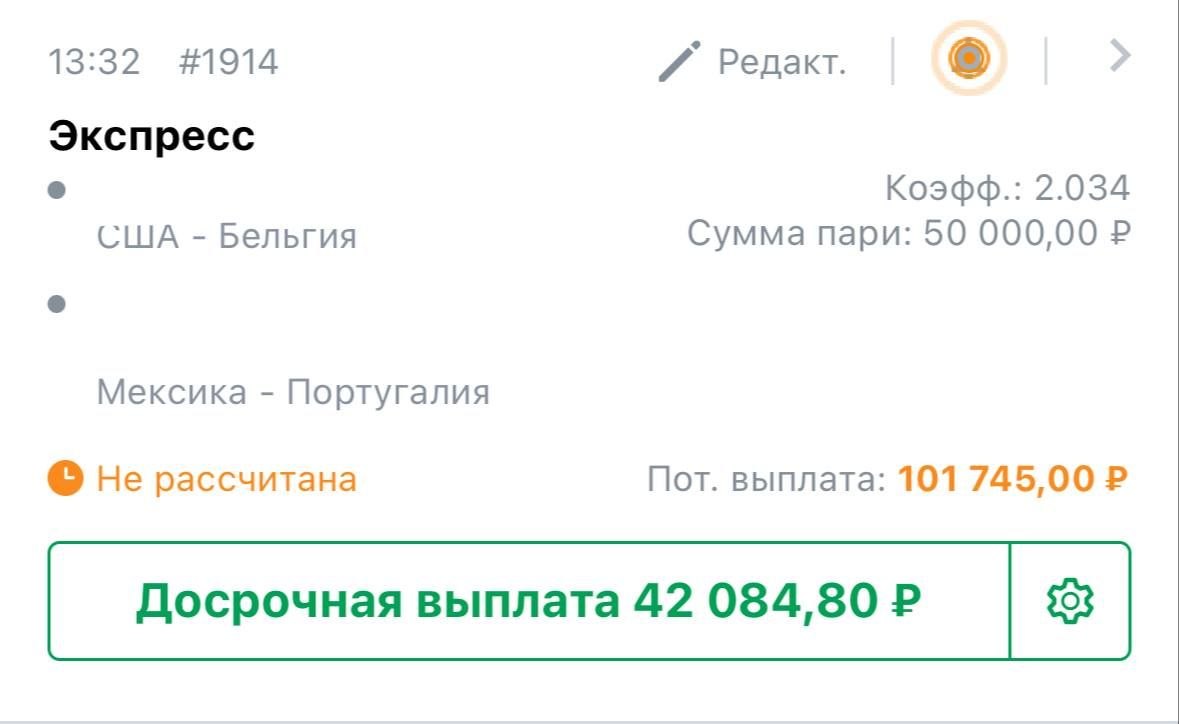The width and height of the screenshot is (1179, 724).
Task: Tap the orange circular bet-tracking icon
Action: (x=968, y=58)
